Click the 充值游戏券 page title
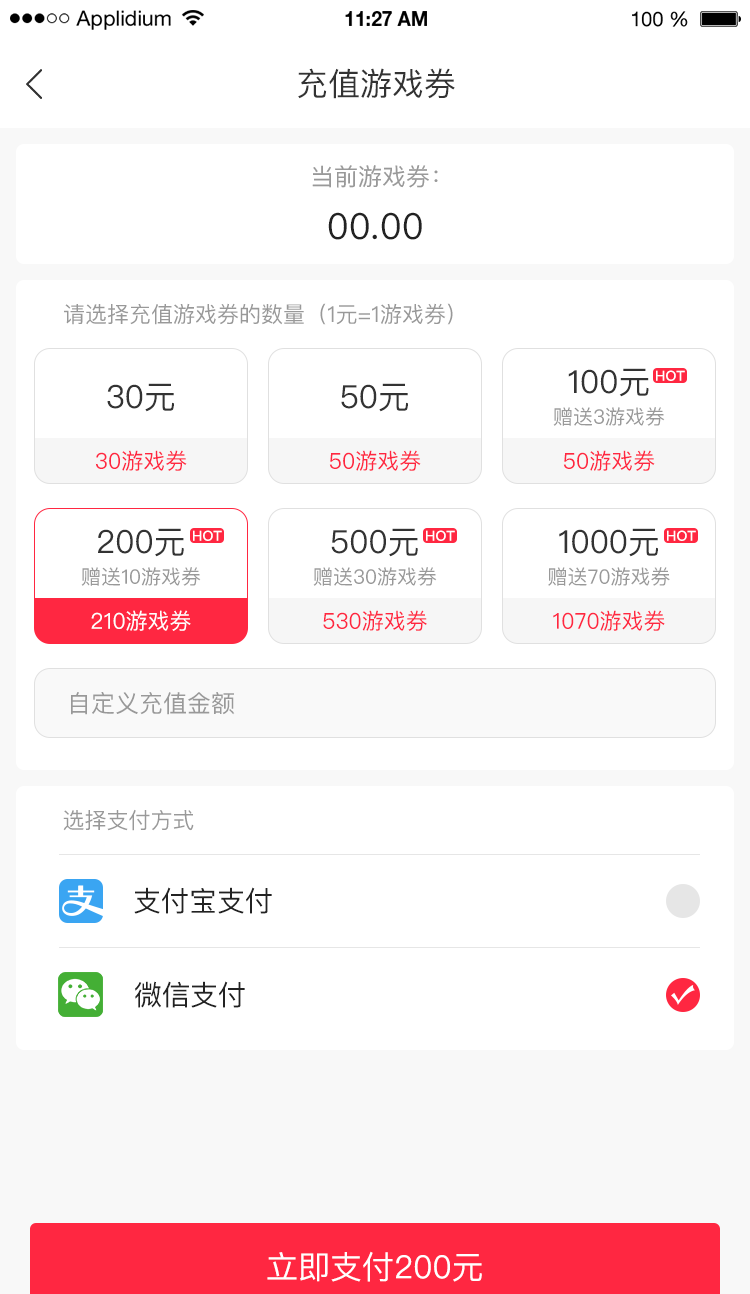This screenshot has height=1294, width=750. [375, 84]
